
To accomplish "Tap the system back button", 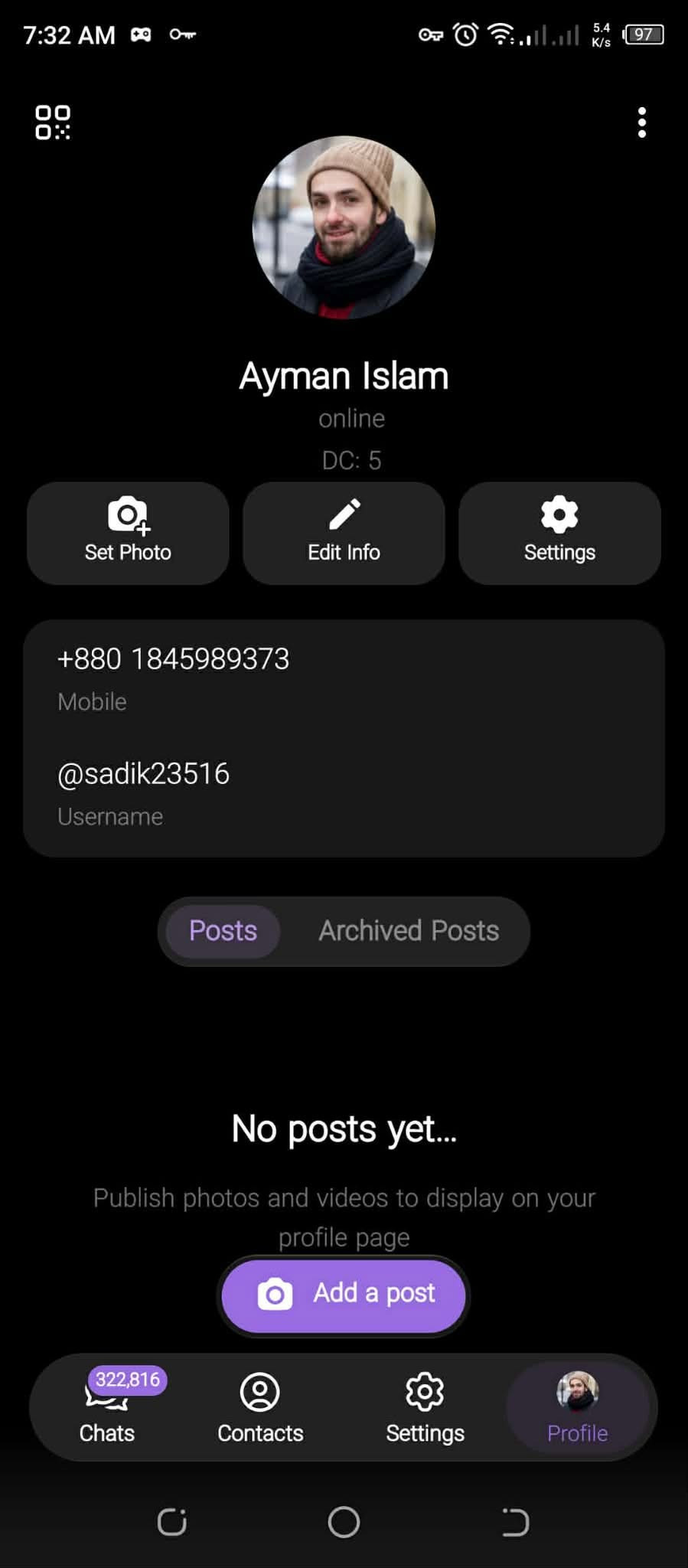I will (x=515, y=1522).
